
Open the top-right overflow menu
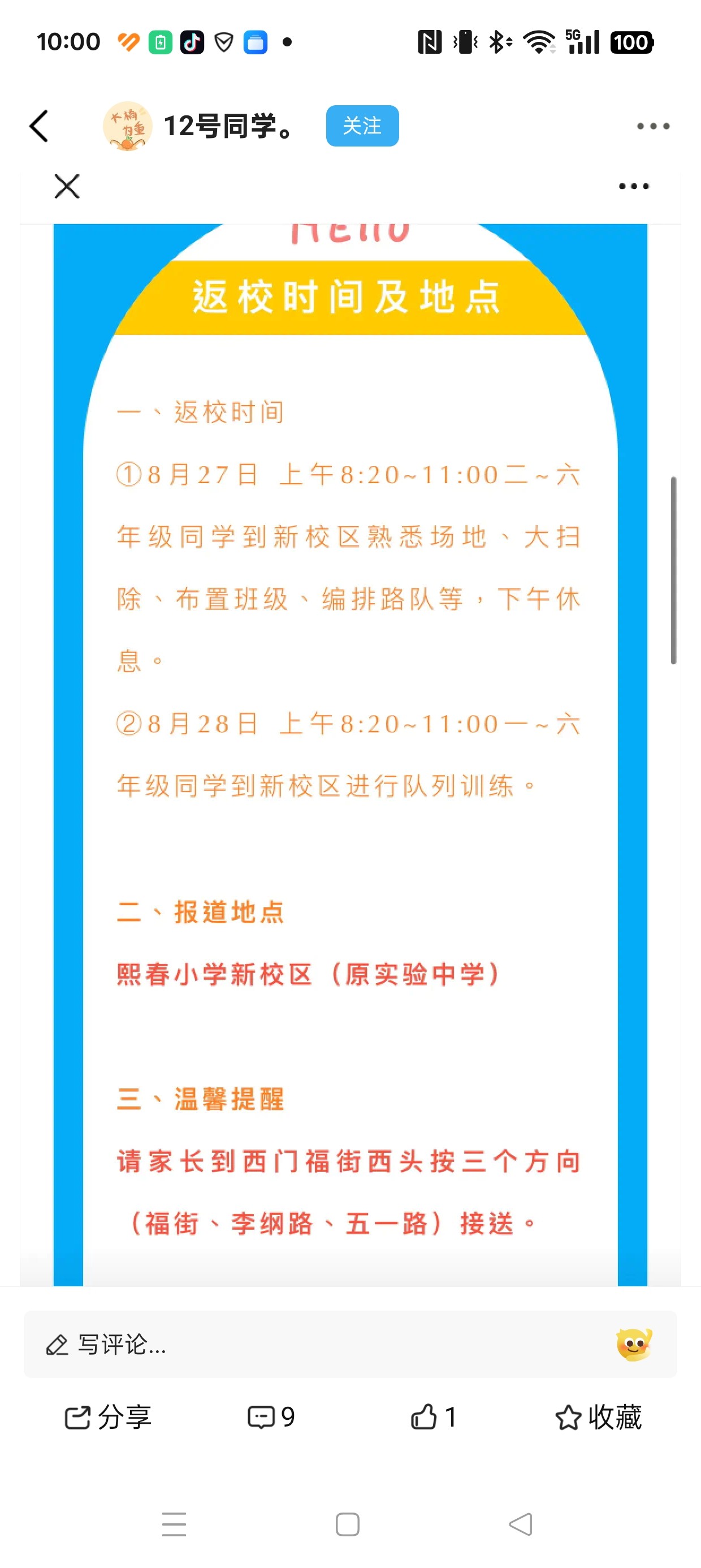[x=653, y=126]
